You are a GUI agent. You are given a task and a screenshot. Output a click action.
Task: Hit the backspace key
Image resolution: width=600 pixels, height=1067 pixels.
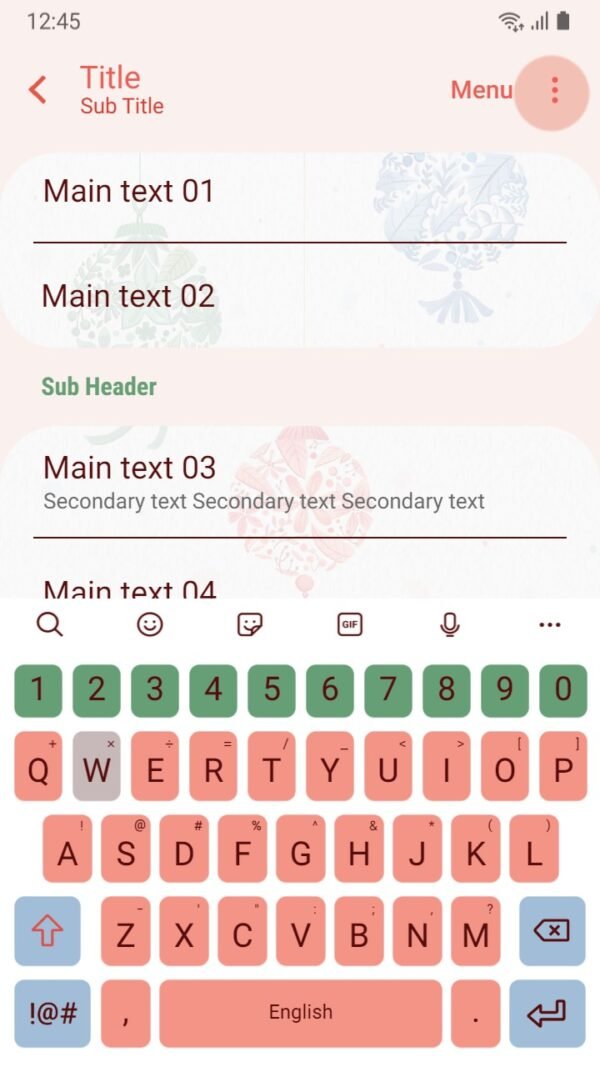(x=551, y=932)
